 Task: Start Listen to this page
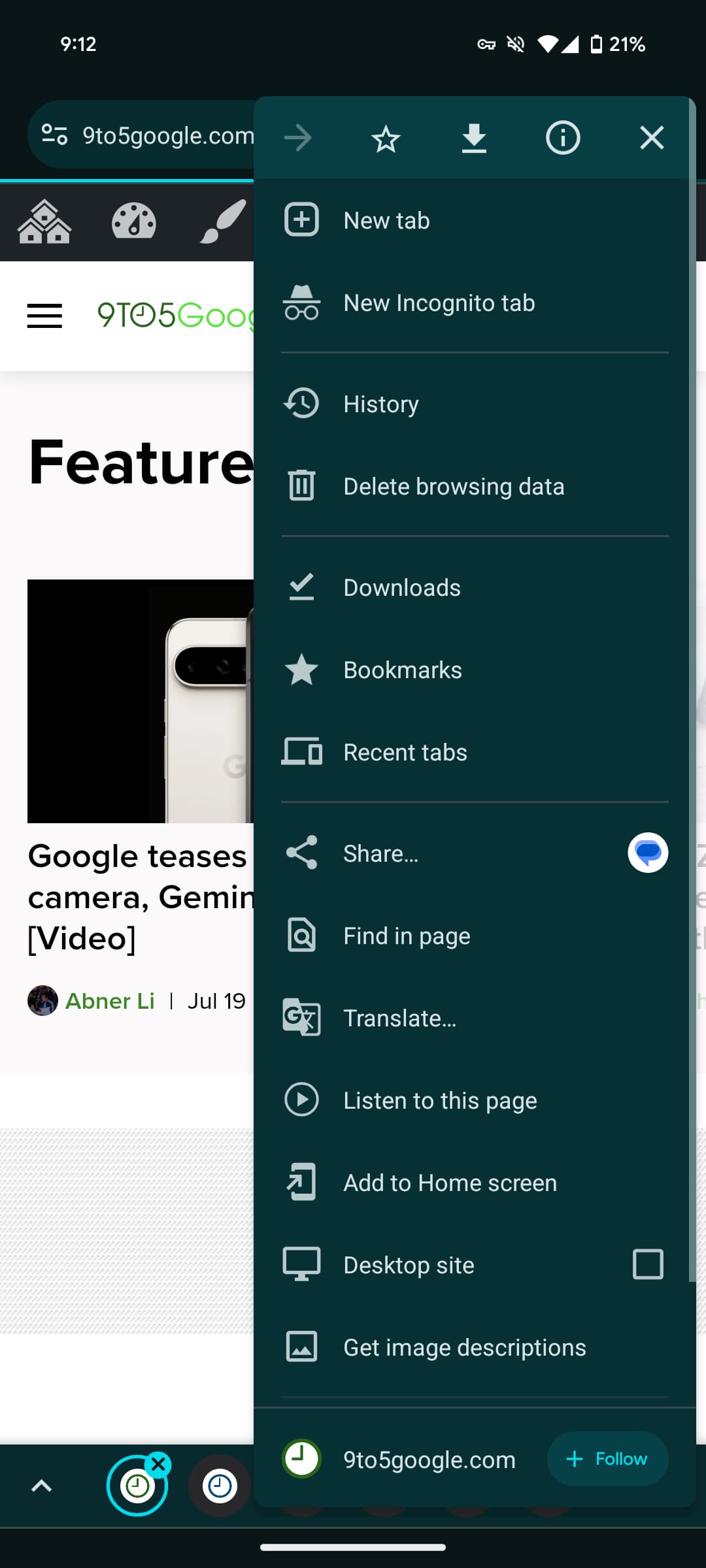tap(439, 1101)
